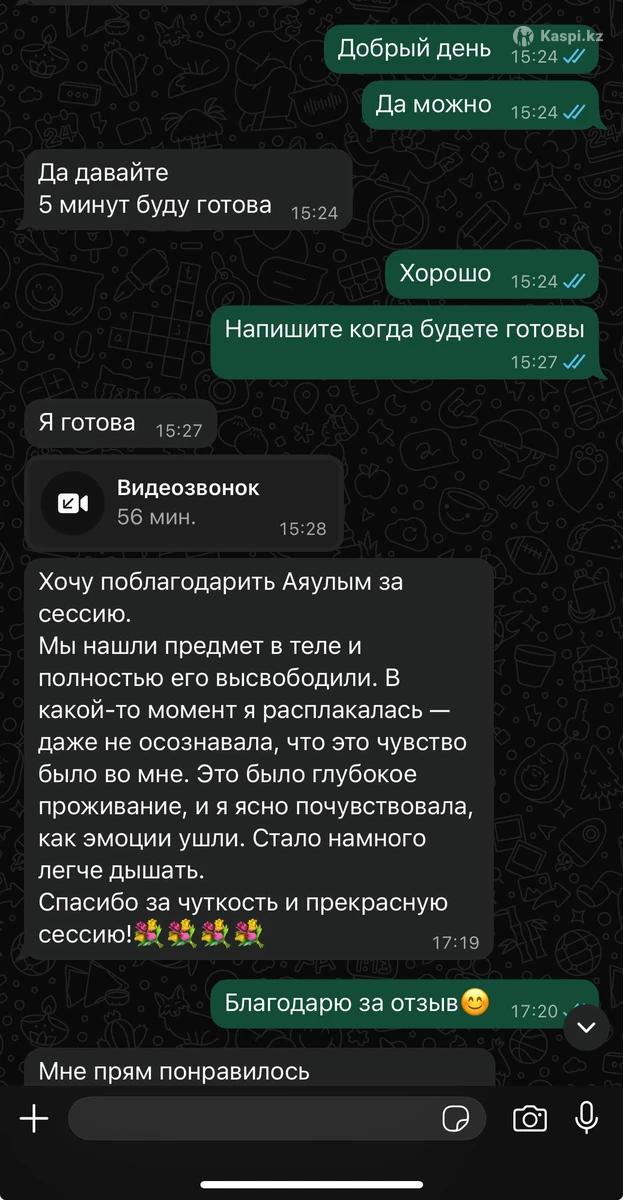The height and width of the screenshot is (1200, 623).
Task: Open the sticker picker
Action: [457, 1118]
